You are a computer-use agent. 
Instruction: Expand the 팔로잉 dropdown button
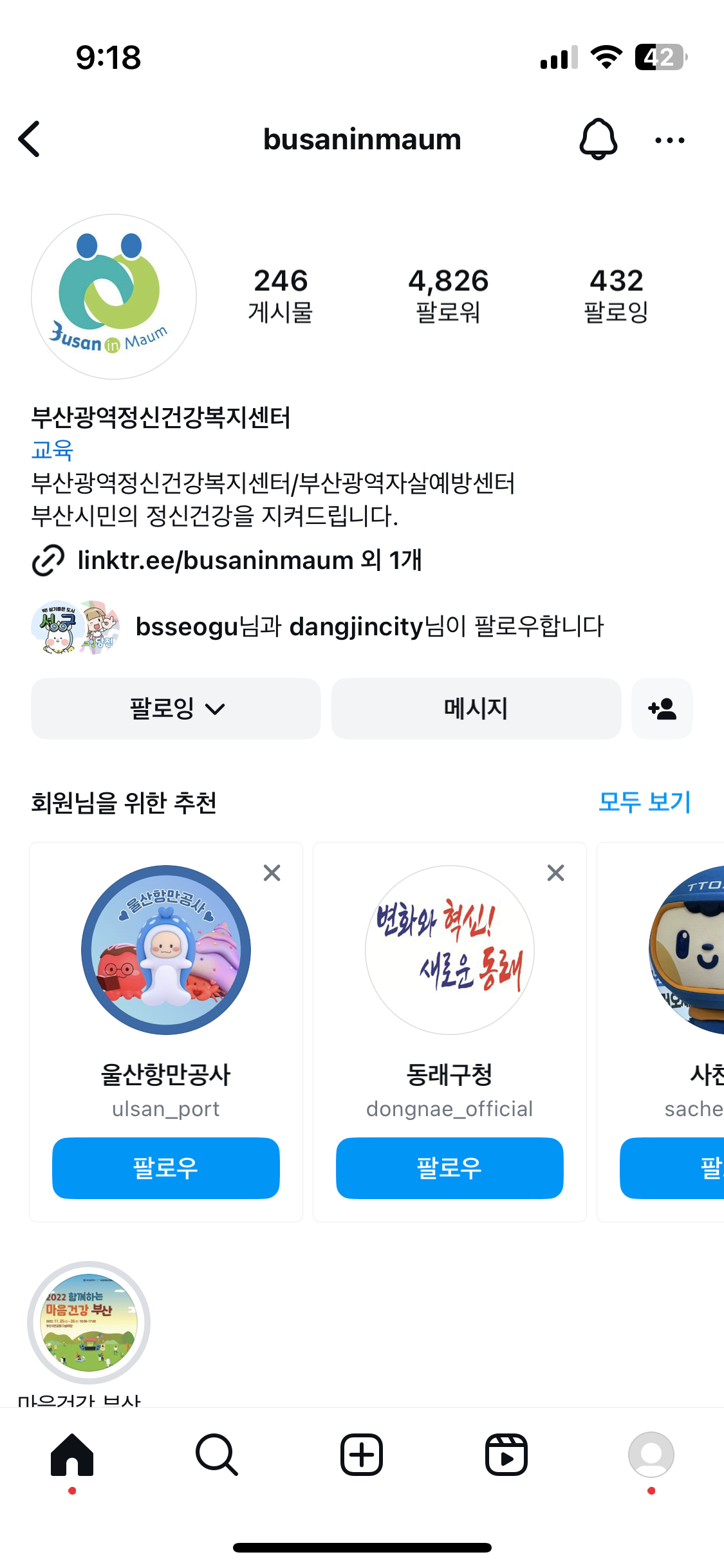click(x=176, y=709)
